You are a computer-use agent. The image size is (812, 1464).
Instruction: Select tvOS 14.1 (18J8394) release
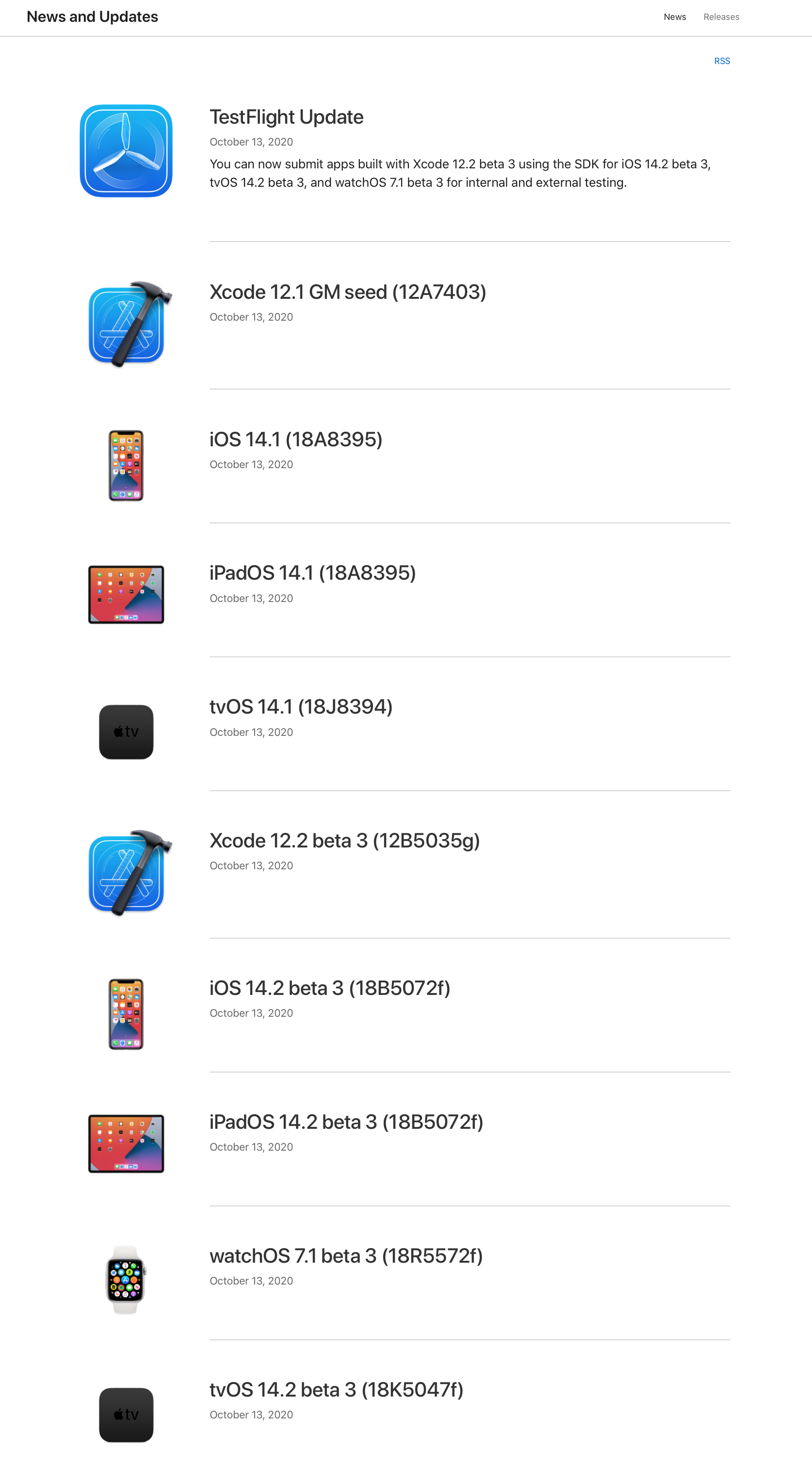pyautogui.click(x=301, y=707)
